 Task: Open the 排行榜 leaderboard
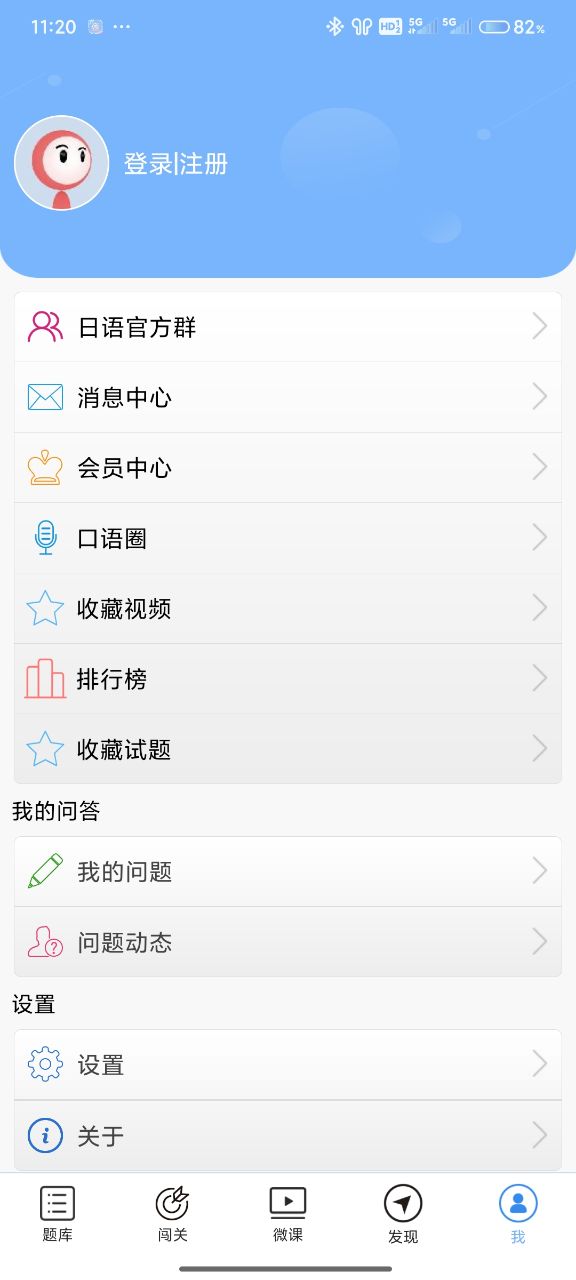[x=288, y=679]
